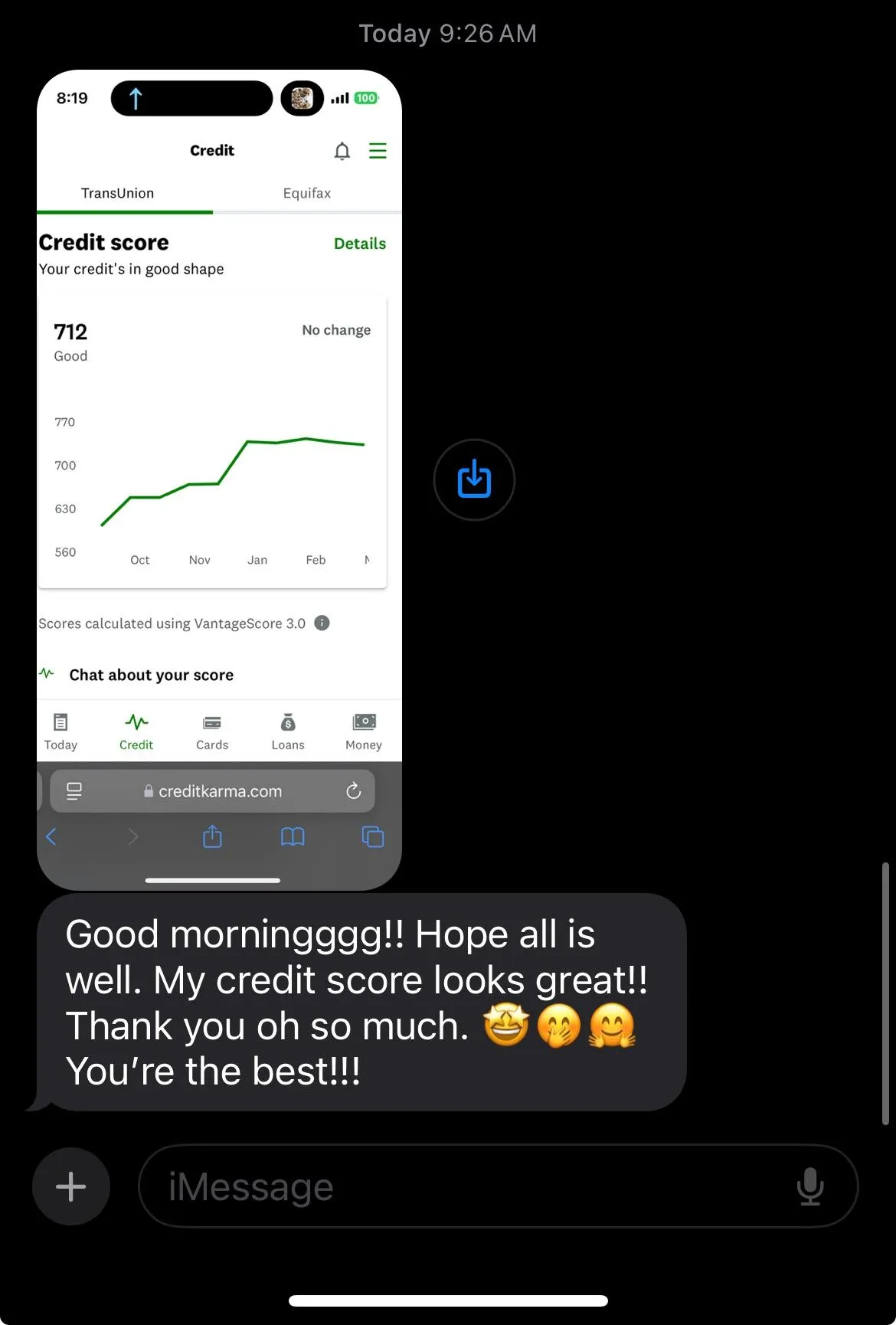This screenshot has width=896, height=1325.
Task: Open the plus attachments menu
Action: pos(71,1186)
